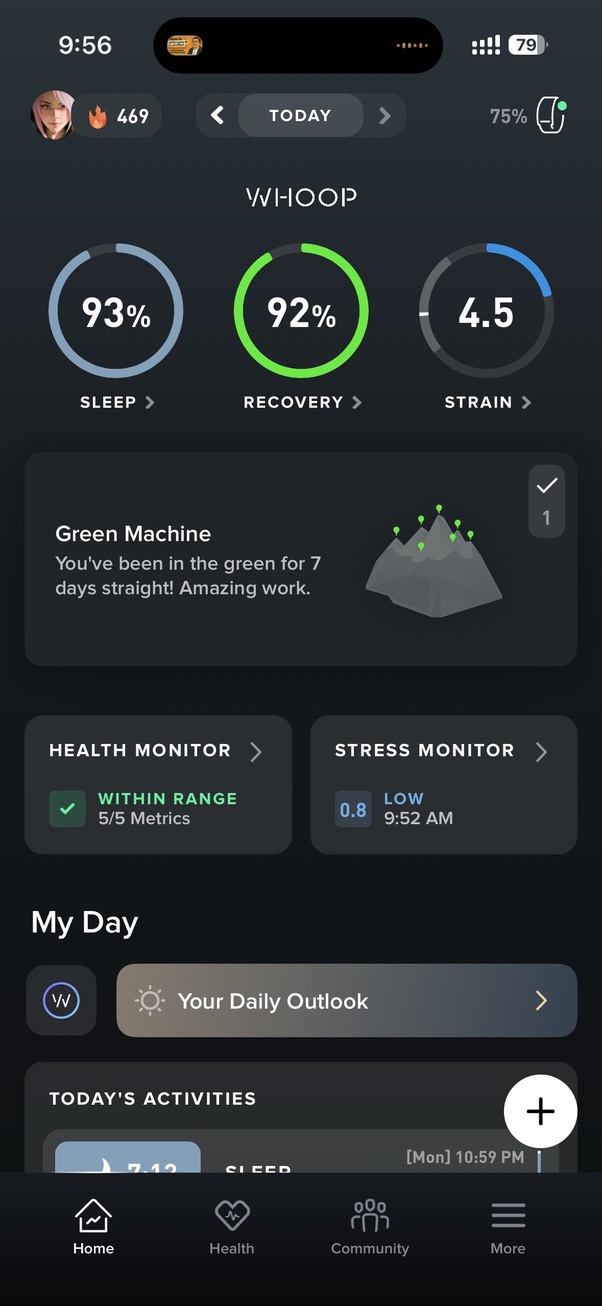This screenshot has height=1306, width=602.
Task: Go to the next day
Action: tap(385, 116)
